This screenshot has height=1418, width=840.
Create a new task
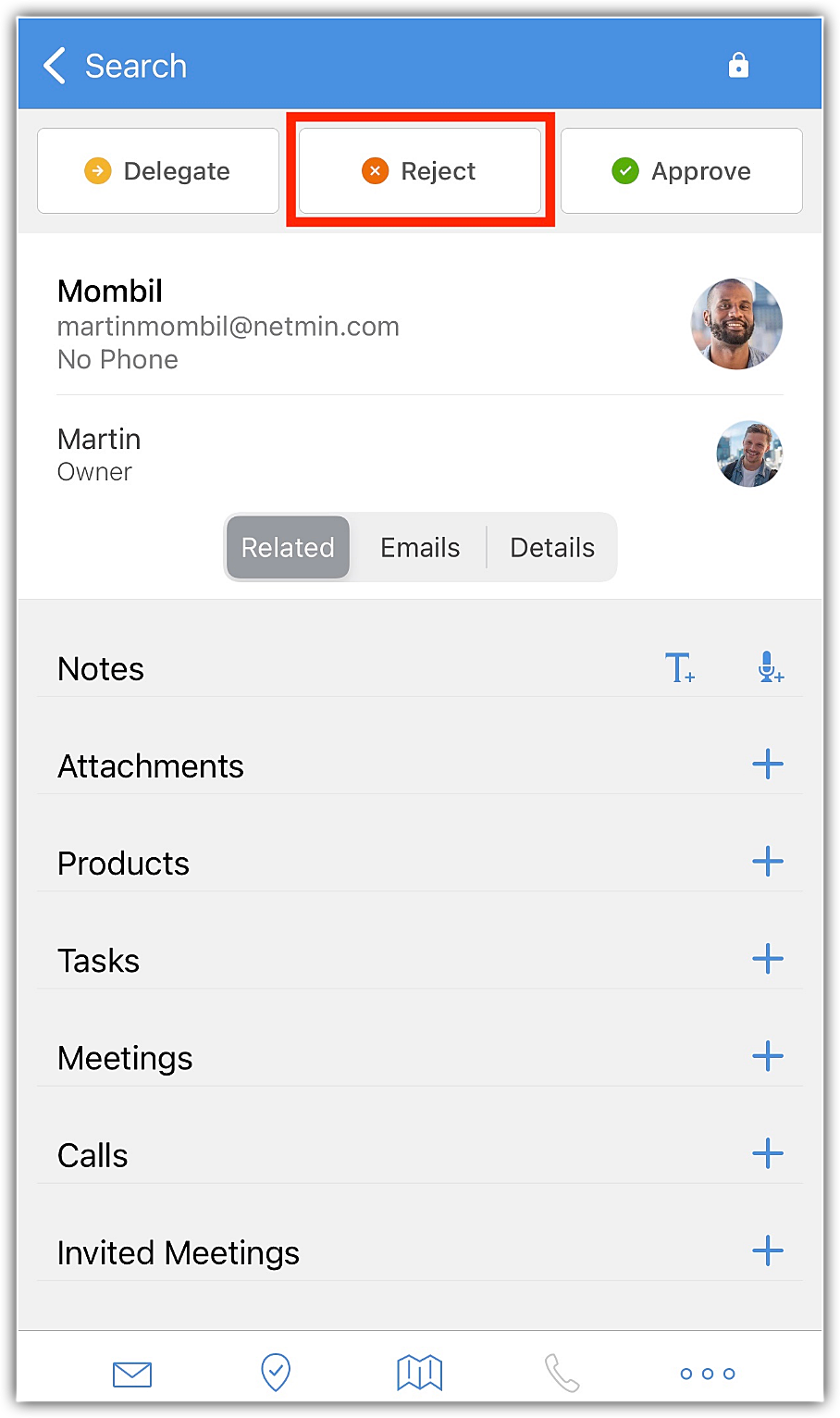(768, 959)
